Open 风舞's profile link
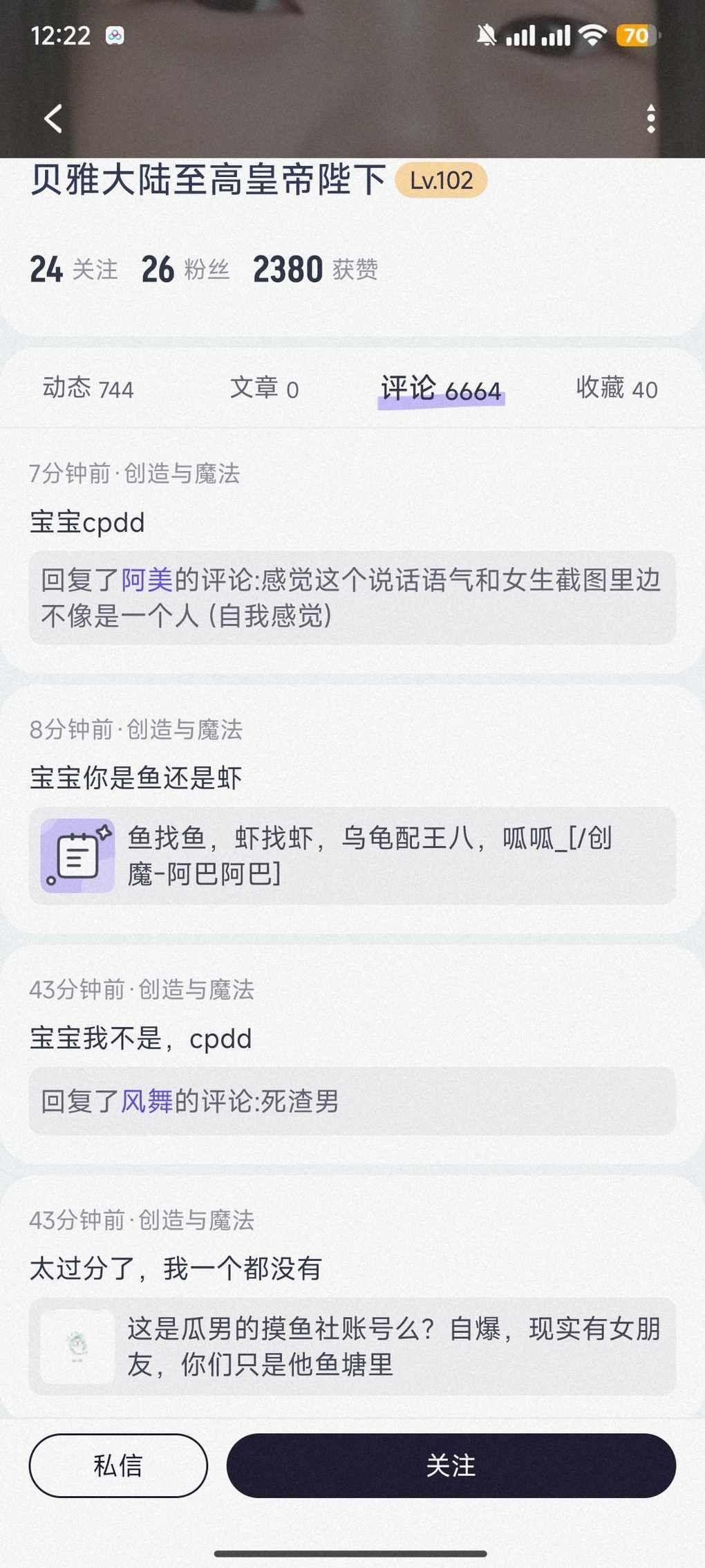 click(x=147, y=1101)
